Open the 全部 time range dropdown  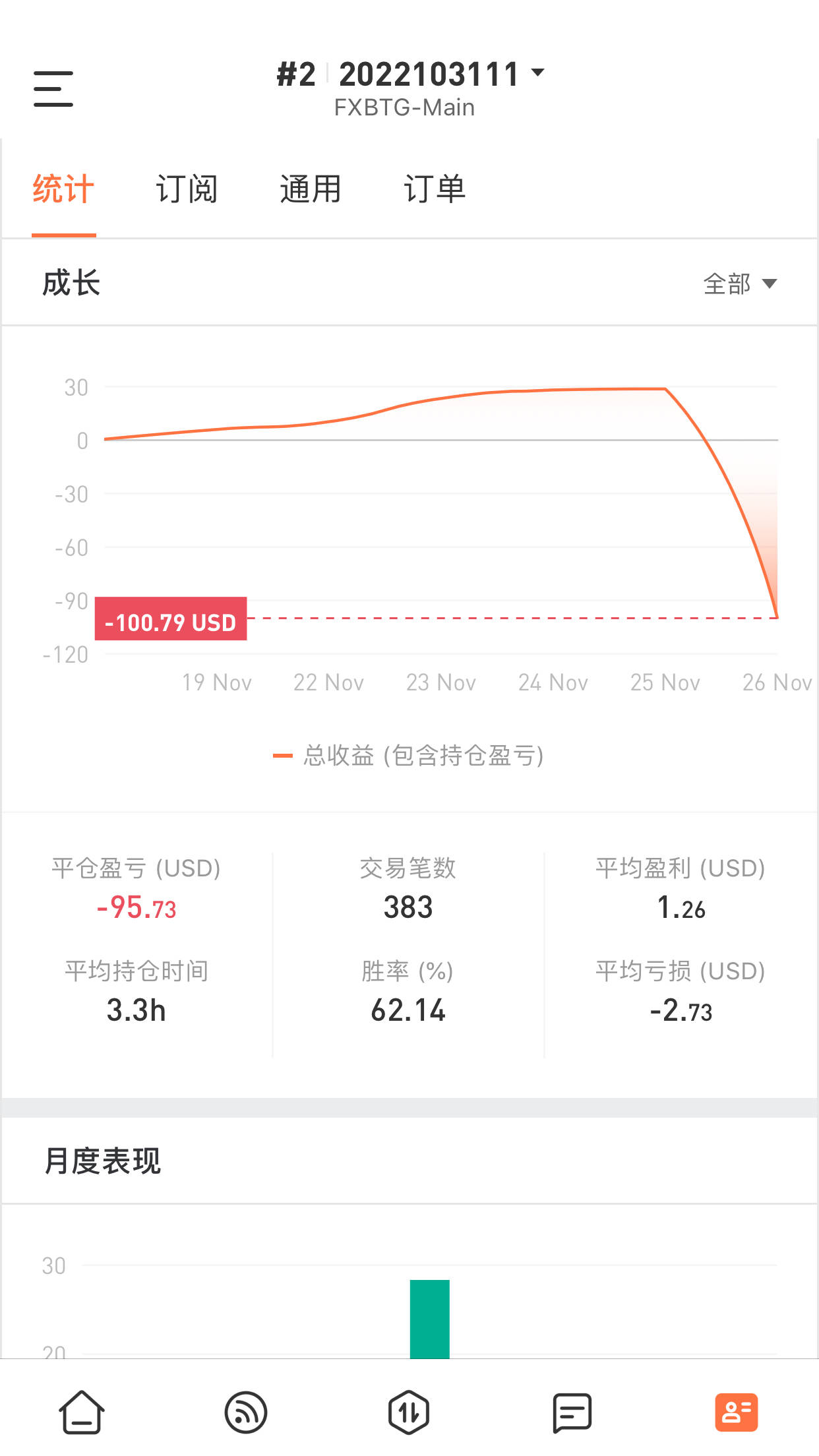[x=740, y=284]
